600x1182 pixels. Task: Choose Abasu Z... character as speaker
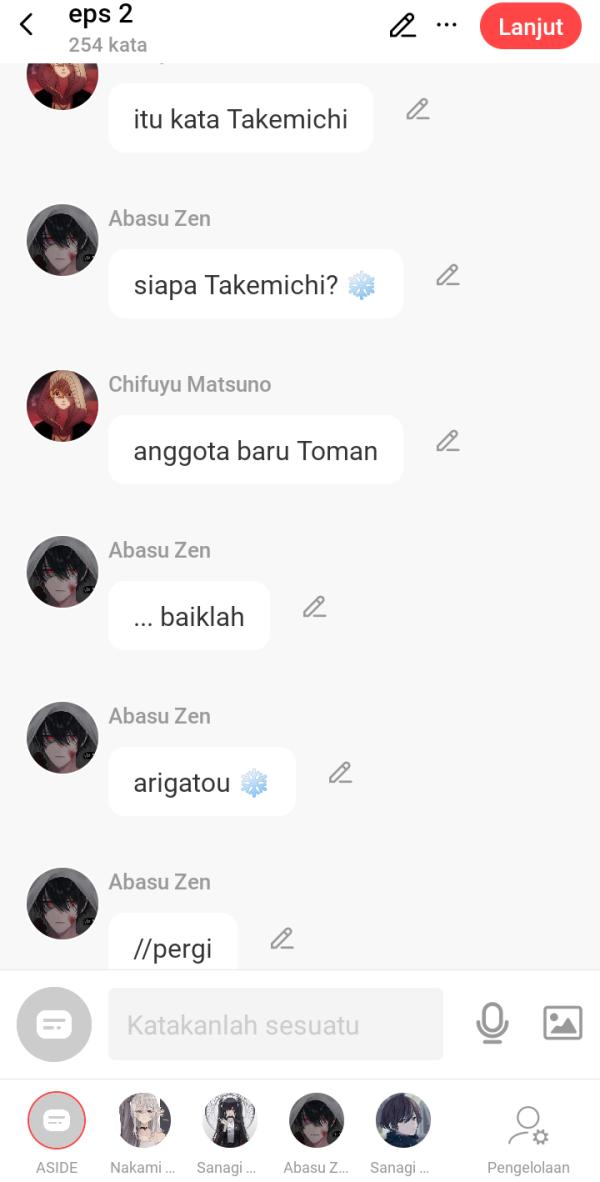point(316,1121)
